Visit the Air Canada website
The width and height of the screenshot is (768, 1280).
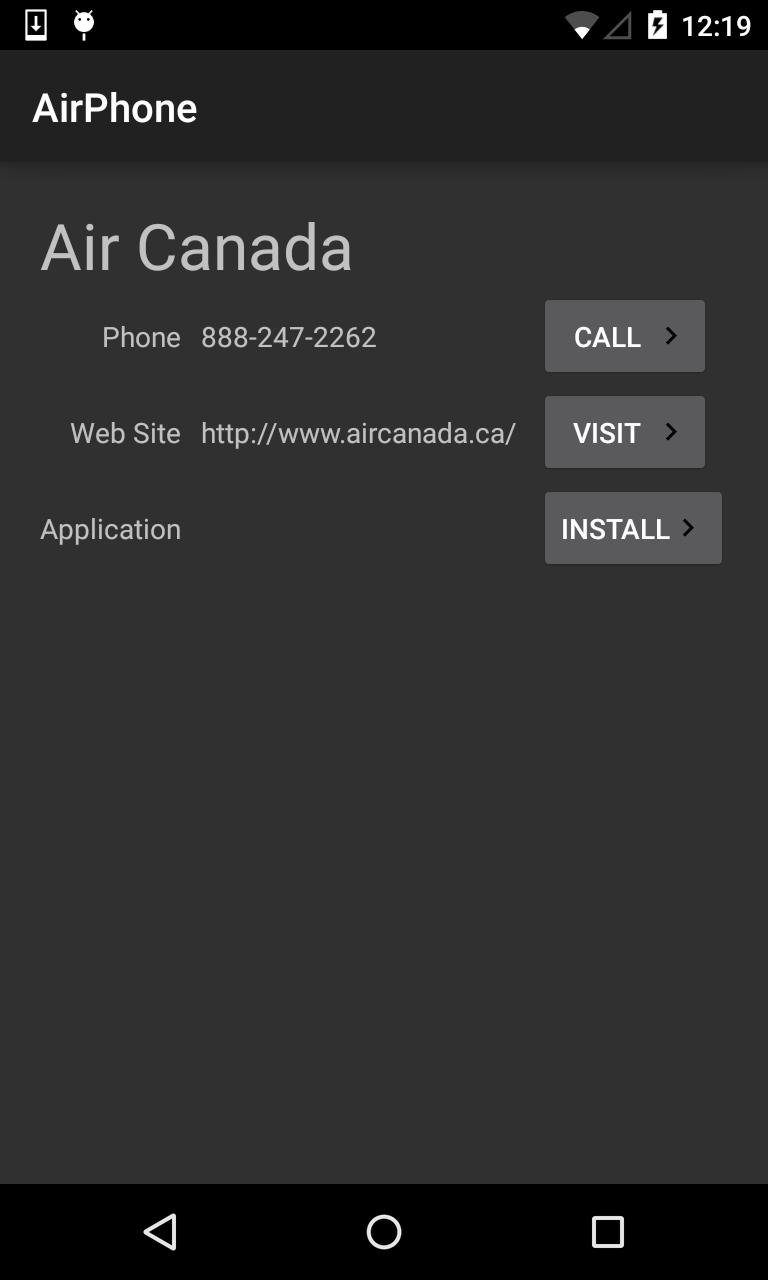click(x=624, y=433)
